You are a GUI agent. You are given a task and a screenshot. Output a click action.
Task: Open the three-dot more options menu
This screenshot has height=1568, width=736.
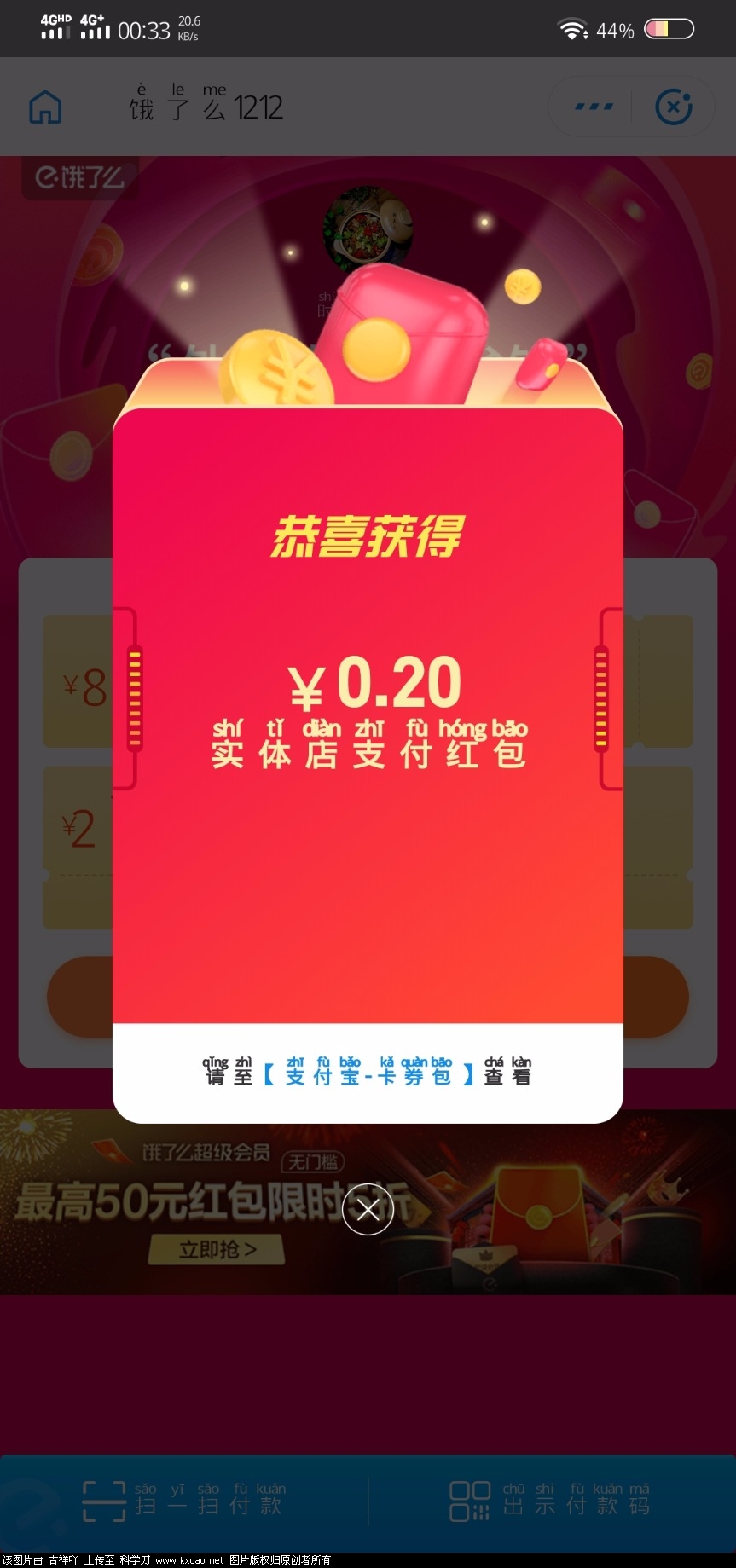(x=594, y=107)
